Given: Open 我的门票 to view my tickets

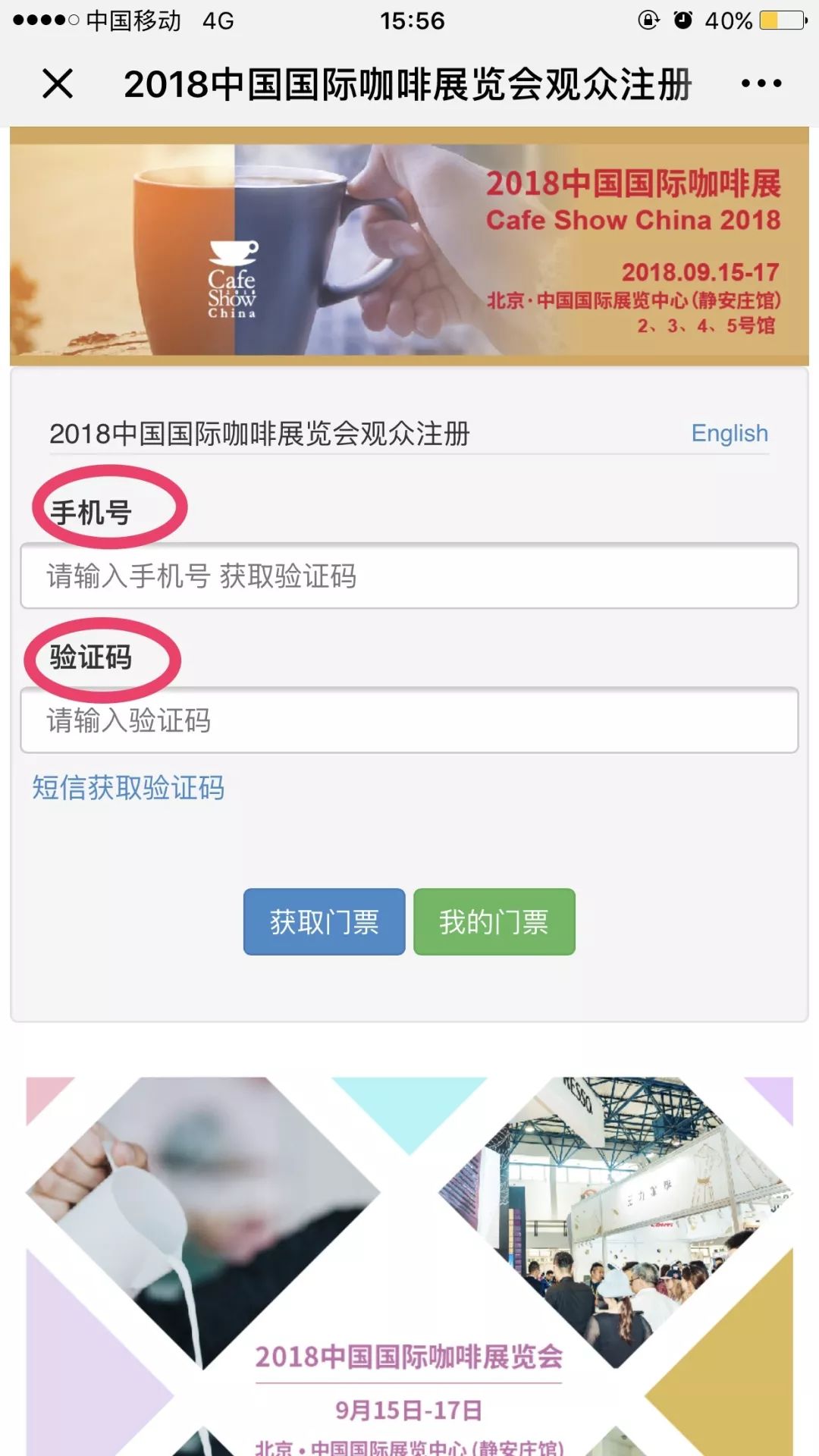Looking at the screenshot, I should (494, 922).
